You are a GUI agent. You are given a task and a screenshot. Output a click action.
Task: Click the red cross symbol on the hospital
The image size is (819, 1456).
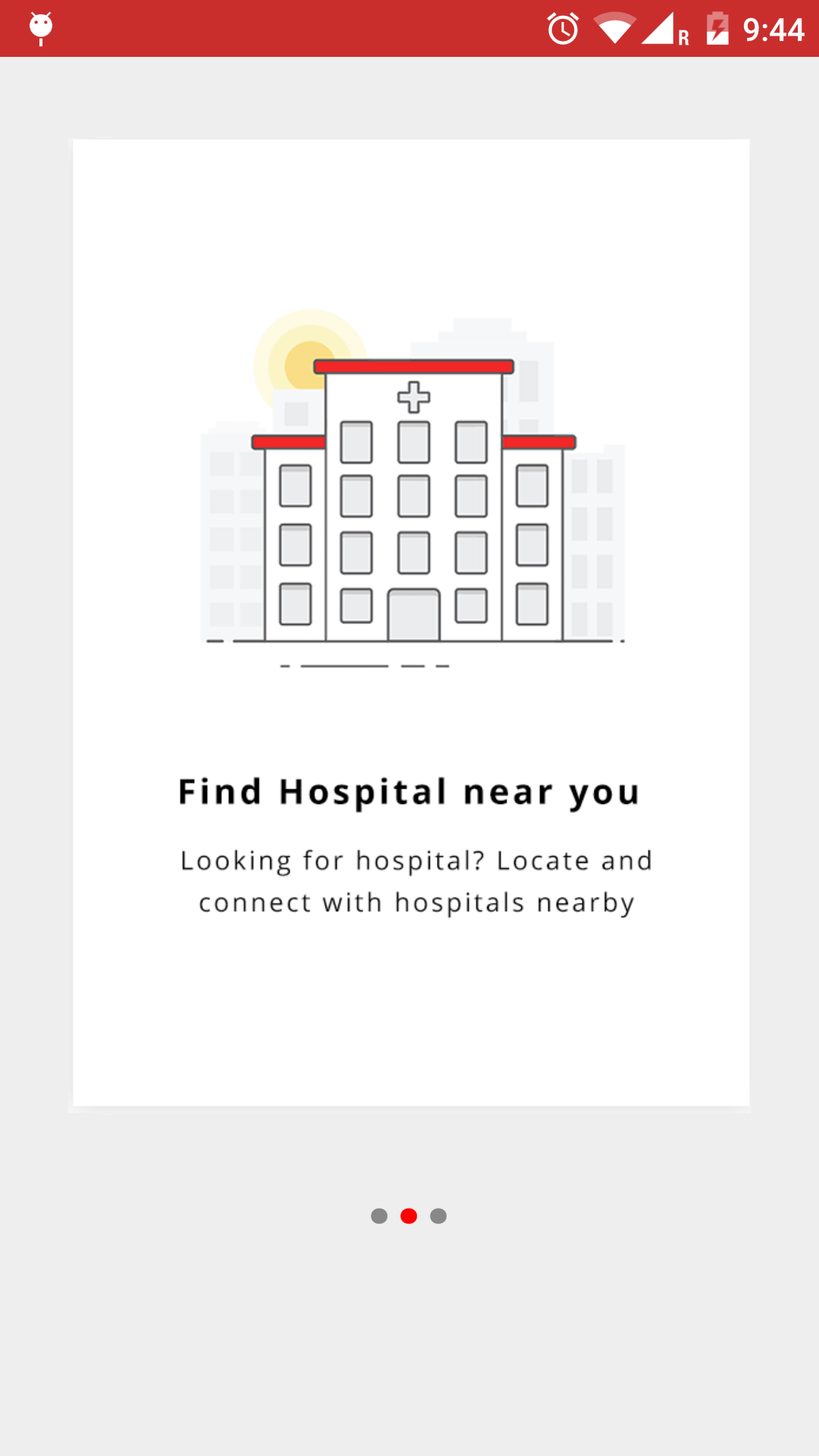tap(413, 396)
